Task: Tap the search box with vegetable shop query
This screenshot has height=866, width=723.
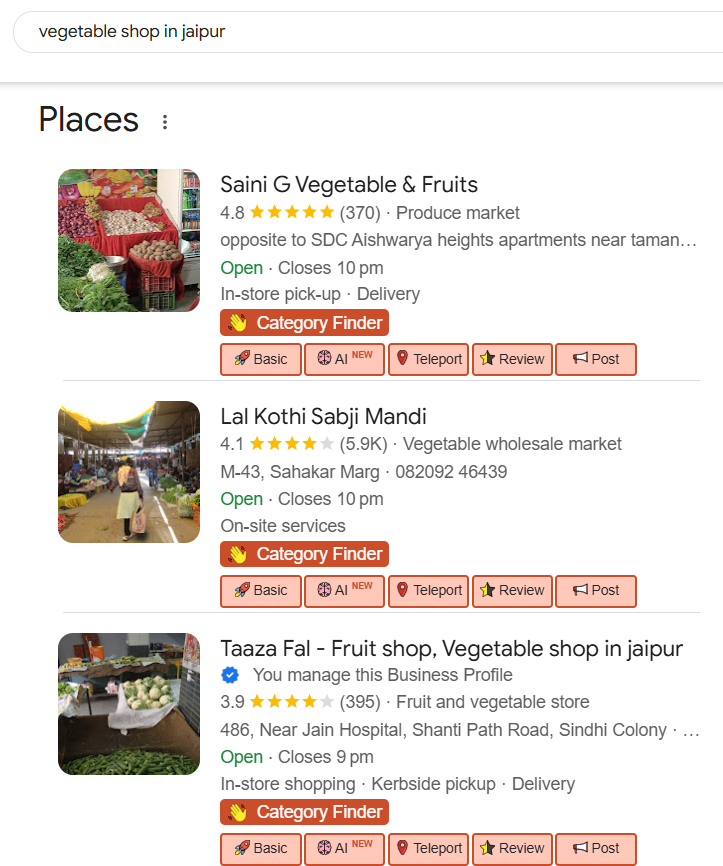Action: (x=360, y=32)
